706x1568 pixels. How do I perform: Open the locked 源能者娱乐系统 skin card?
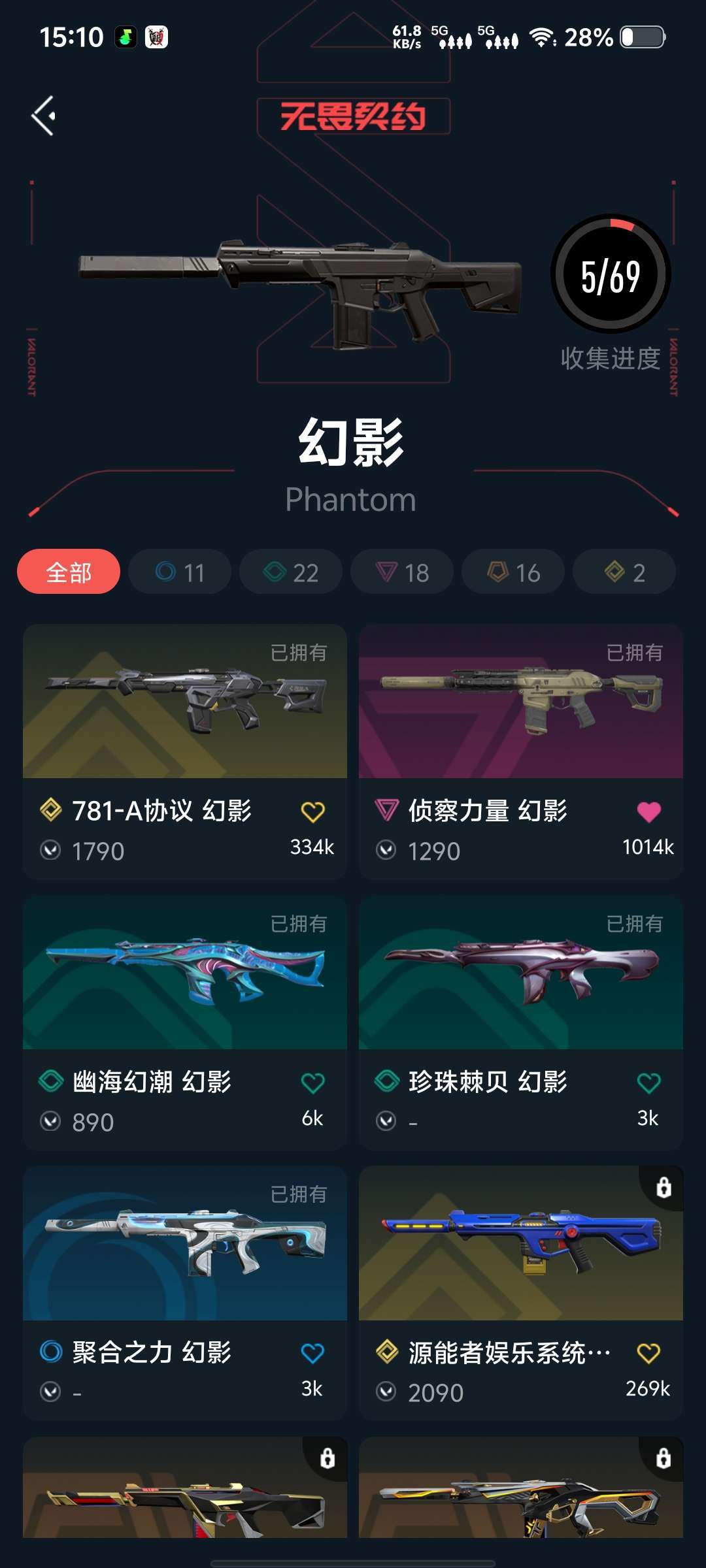tap(521, 1294)
